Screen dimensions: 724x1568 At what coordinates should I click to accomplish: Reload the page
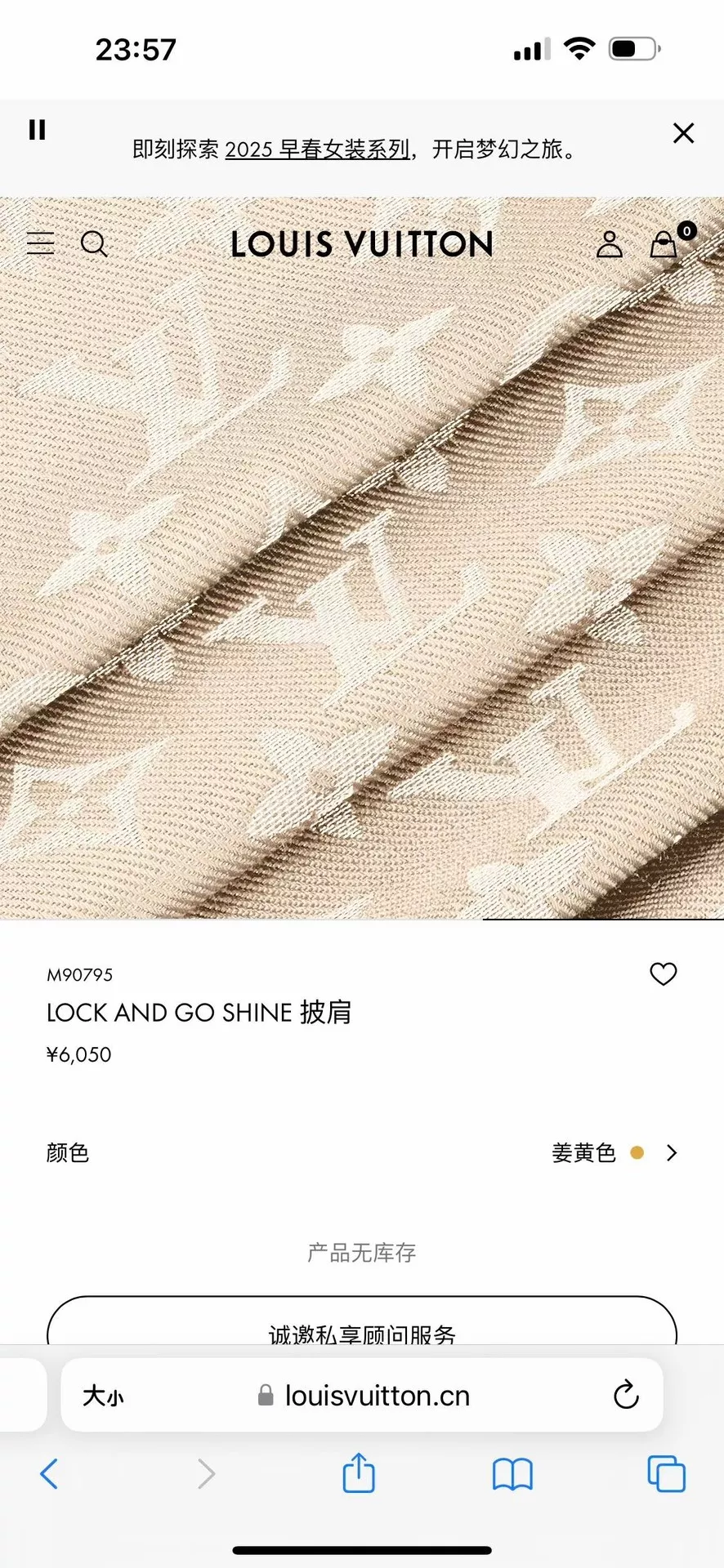(x=626, y=1395)
